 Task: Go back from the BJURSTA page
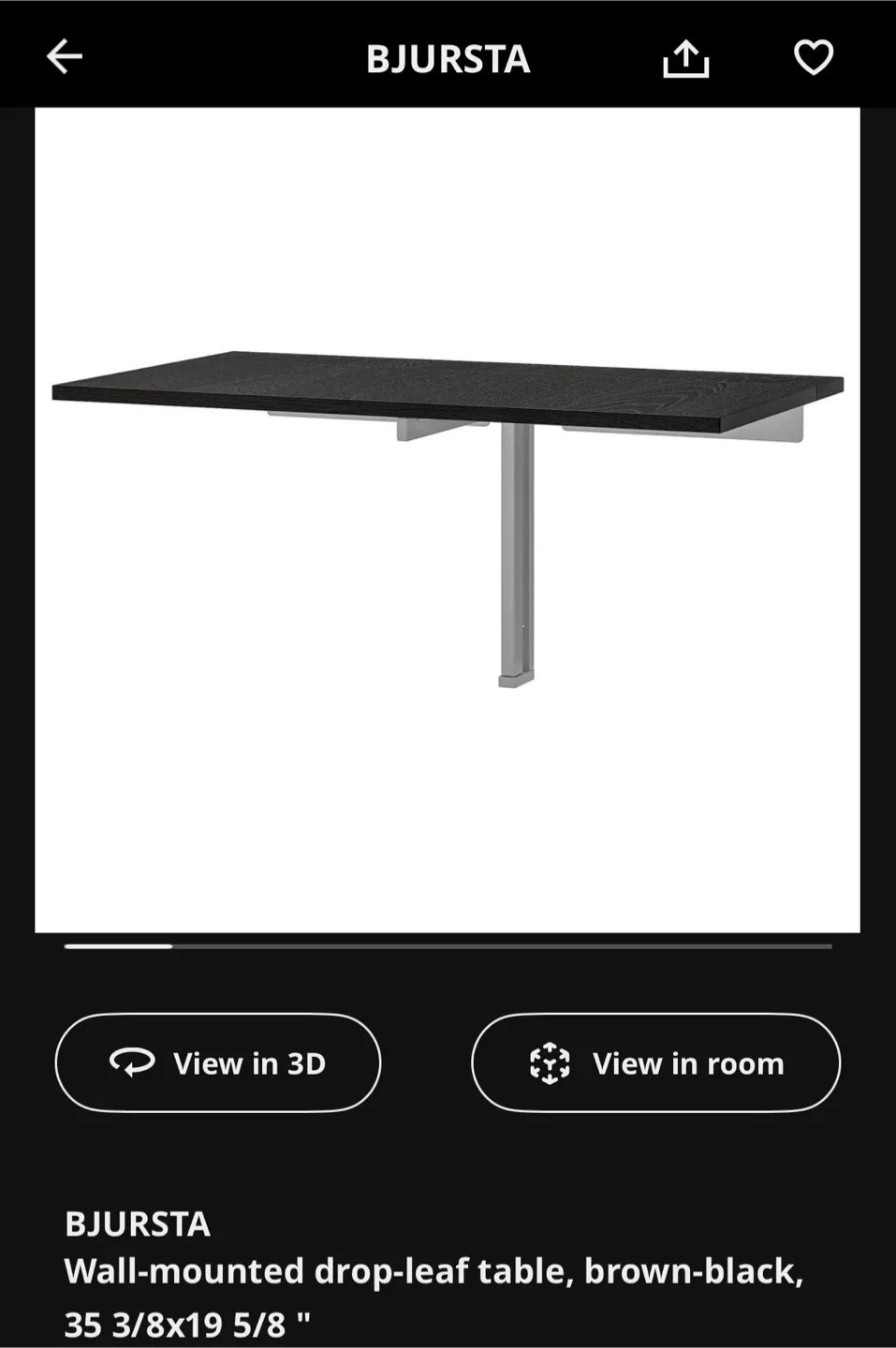coord(65,57)
